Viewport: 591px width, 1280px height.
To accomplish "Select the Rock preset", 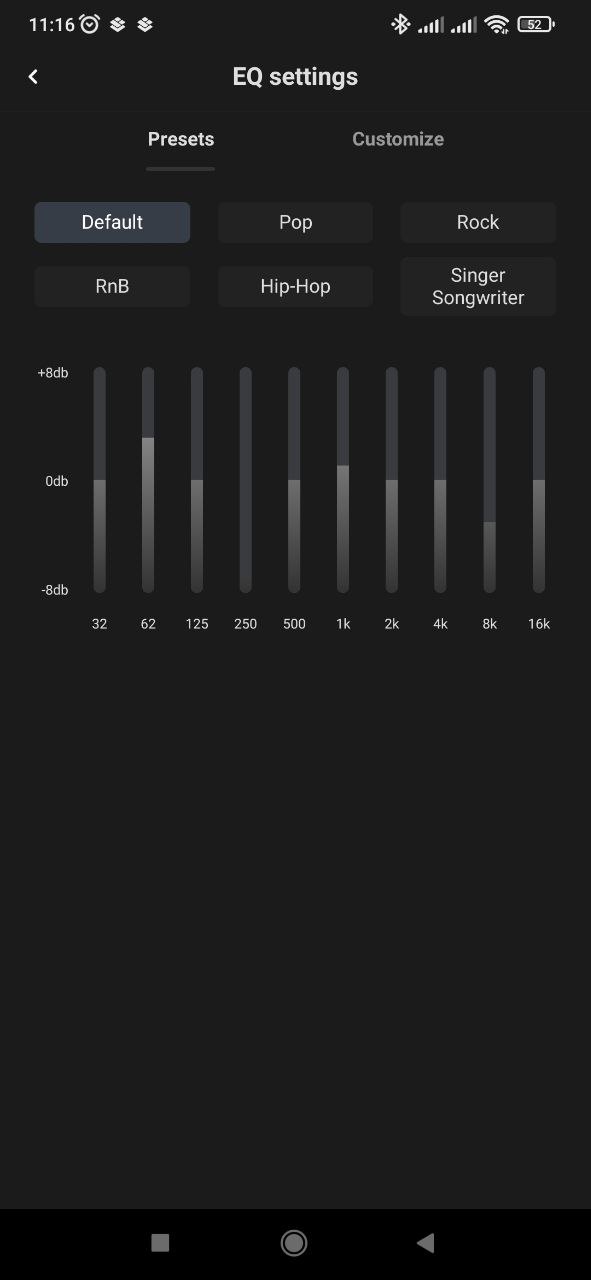I will click(478, 222).
